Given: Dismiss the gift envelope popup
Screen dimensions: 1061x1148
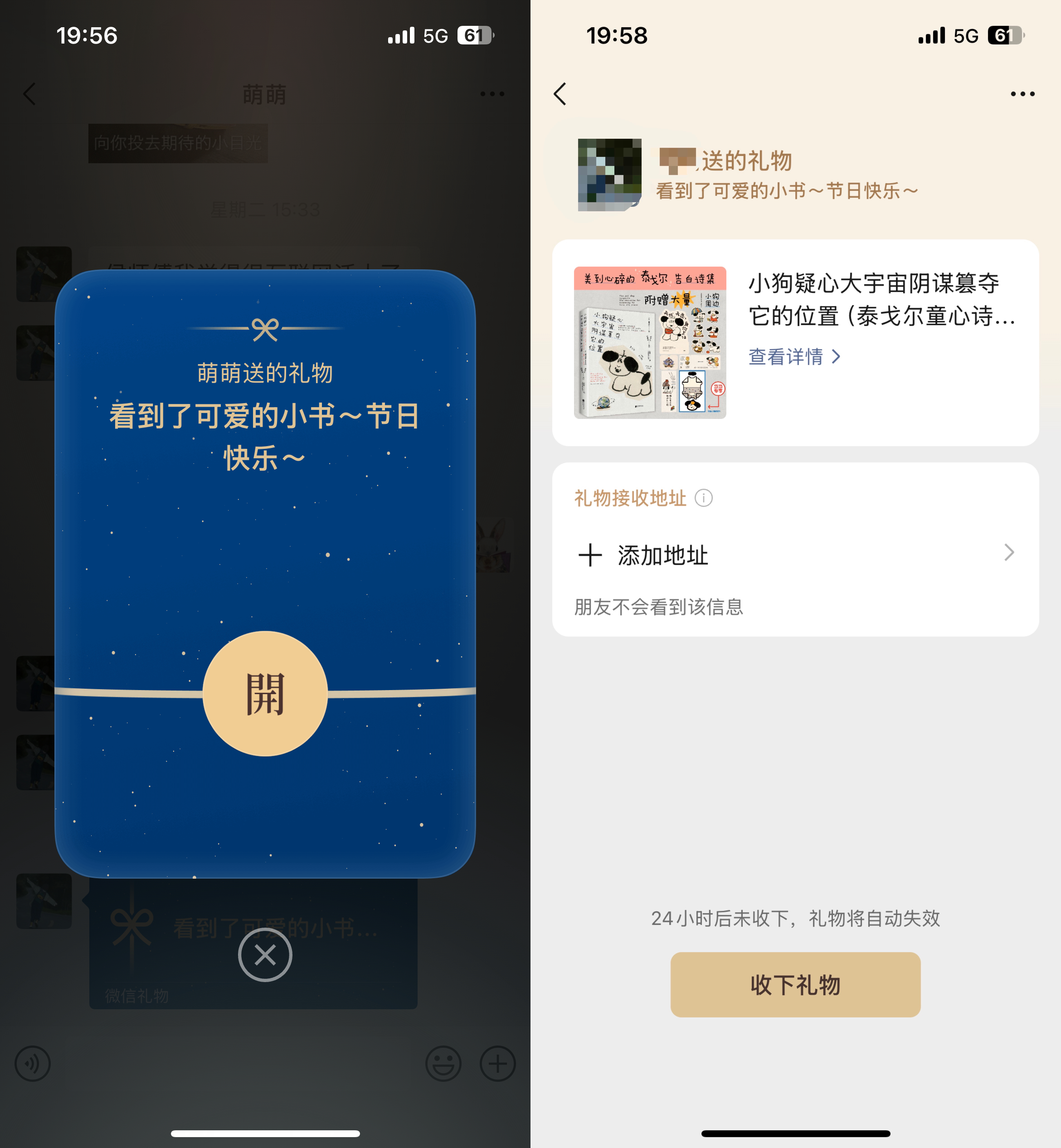Looking at the screenshot, I should click(x=265, y=955).
